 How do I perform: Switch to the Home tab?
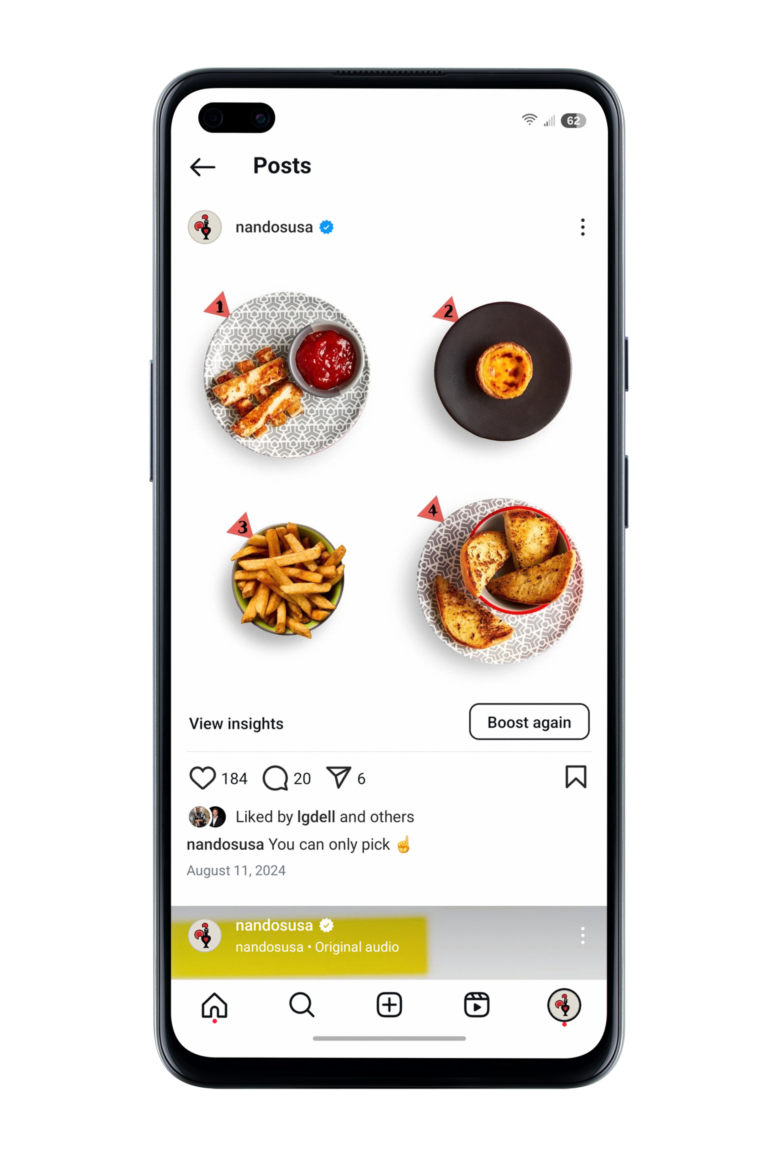point(214,1005)
